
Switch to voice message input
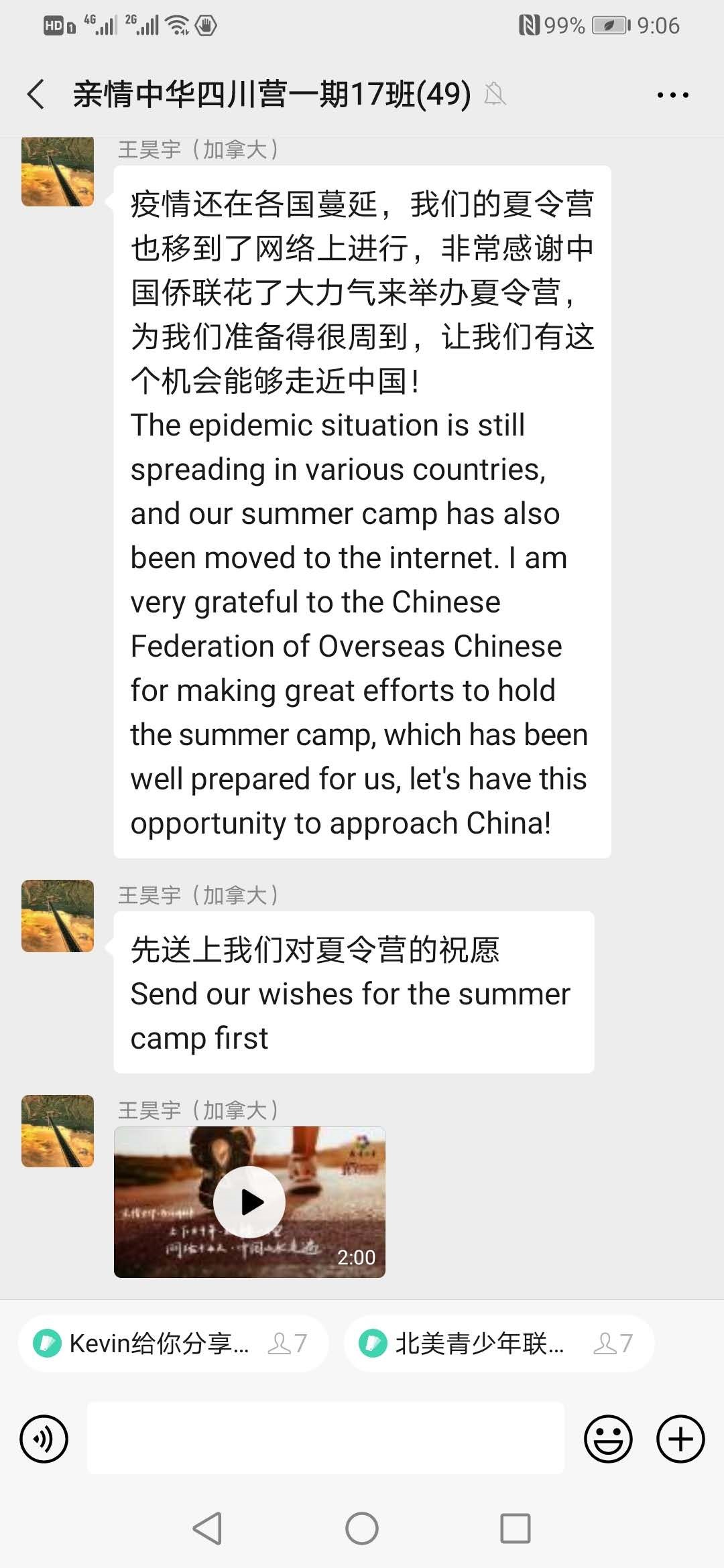(x=44, y=1439)
